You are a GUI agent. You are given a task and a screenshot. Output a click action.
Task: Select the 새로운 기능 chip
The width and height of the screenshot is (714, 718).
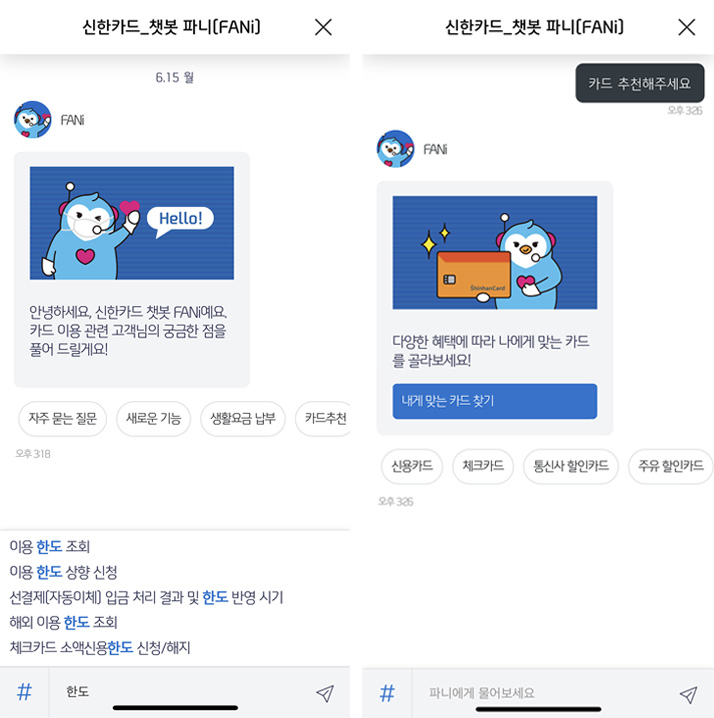(x=153, y=419)
